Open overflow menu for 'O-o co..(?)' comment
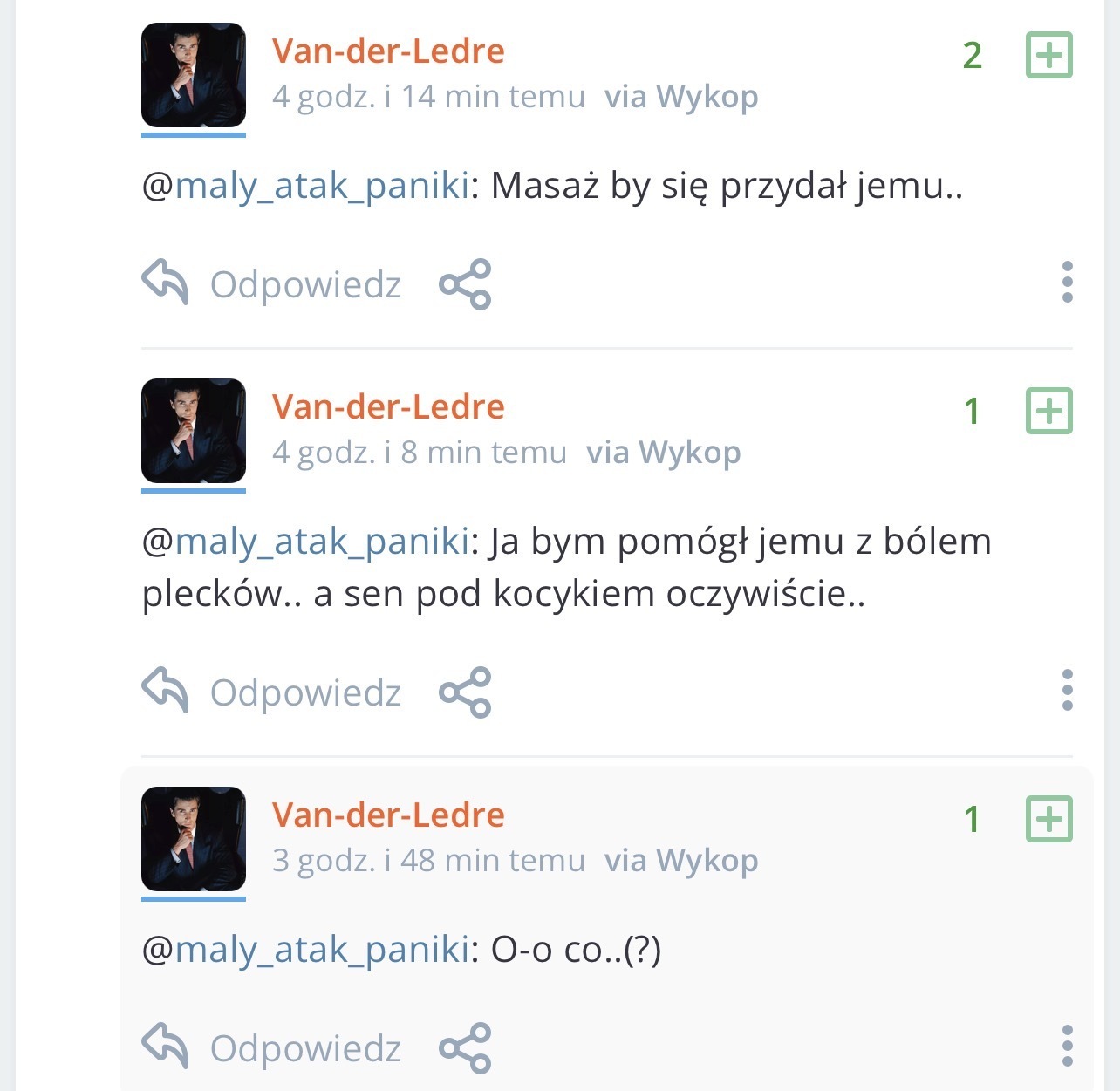 [1067, 1046]
